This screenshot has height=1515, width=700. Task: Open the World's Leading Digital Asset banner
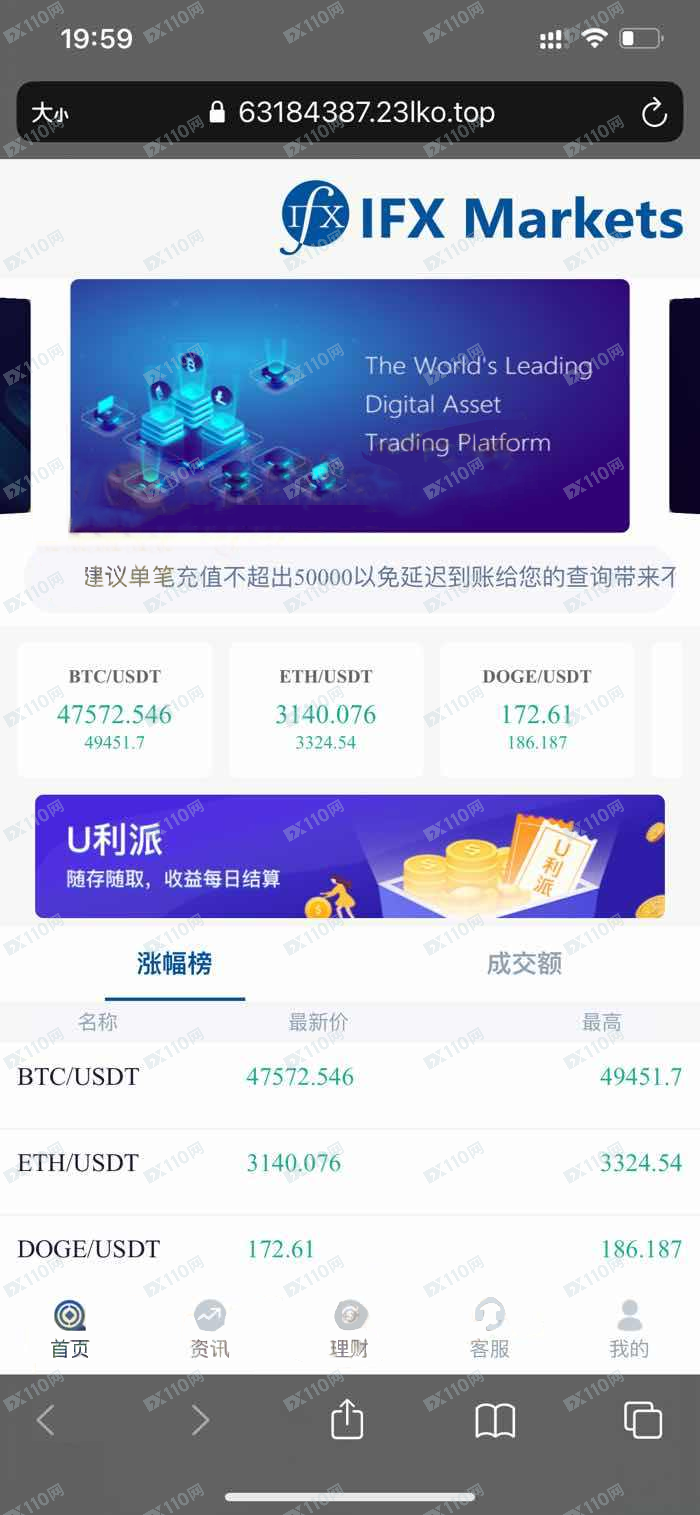tap(349, 405)
